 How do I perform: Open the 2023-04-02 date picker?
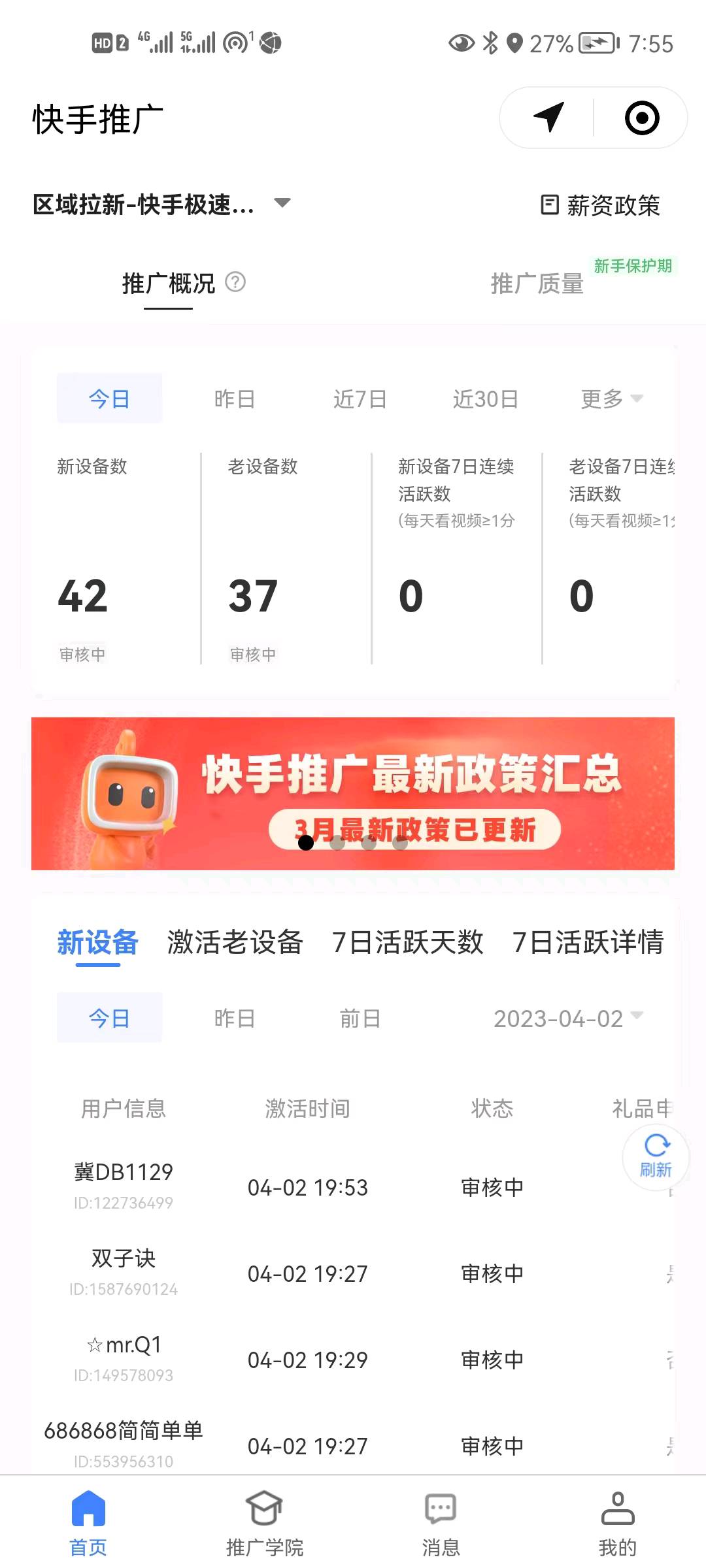(x=568, y=1018)
